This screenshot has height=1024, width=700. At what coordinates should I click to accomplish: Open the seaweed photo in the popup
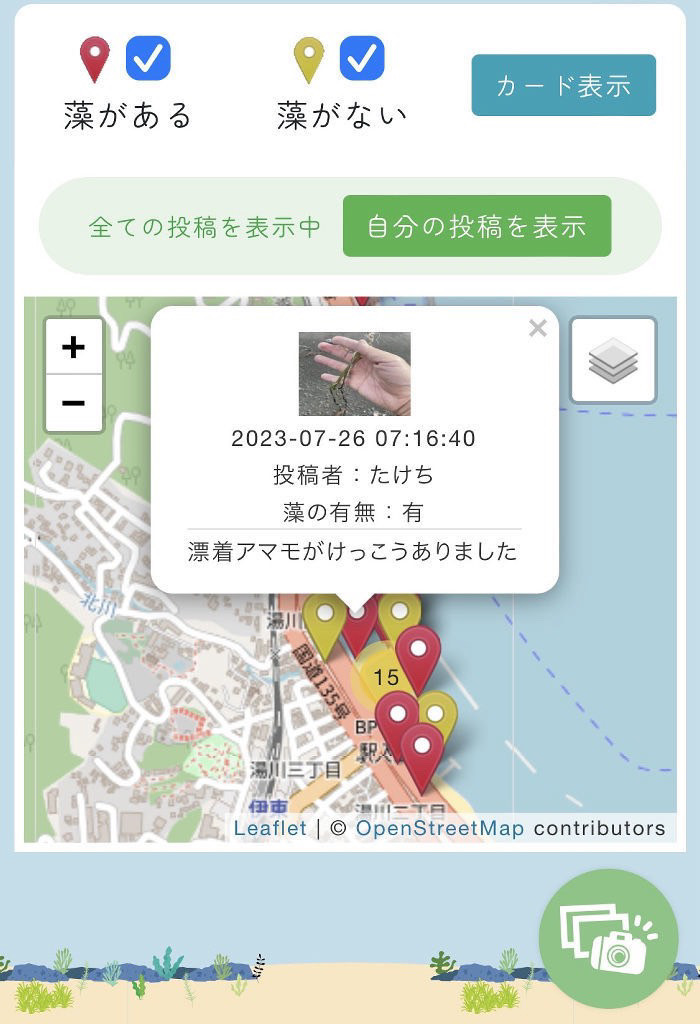[354, 373]
